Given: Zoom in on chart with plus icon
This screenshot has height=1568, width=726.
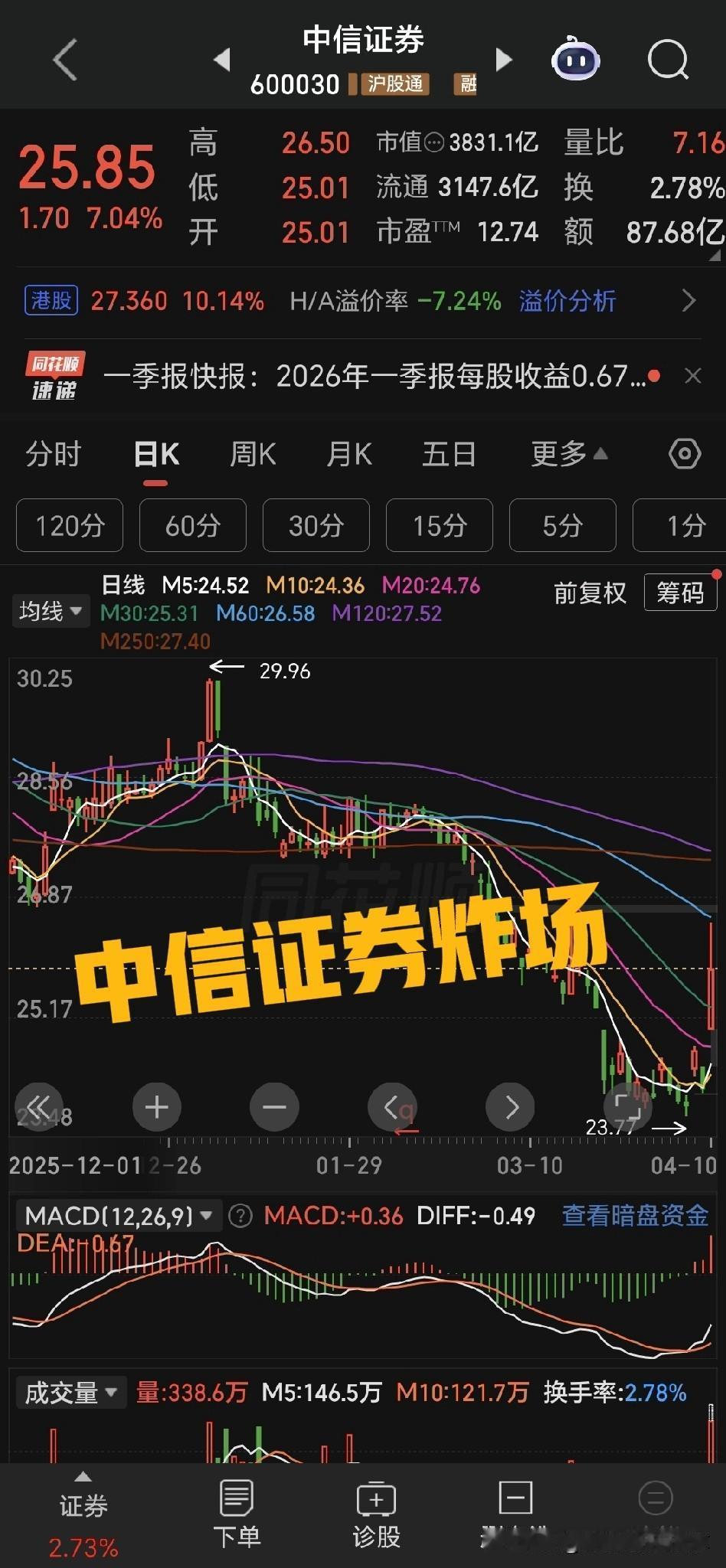Looking at the screenshot, I should (156, 1107).
